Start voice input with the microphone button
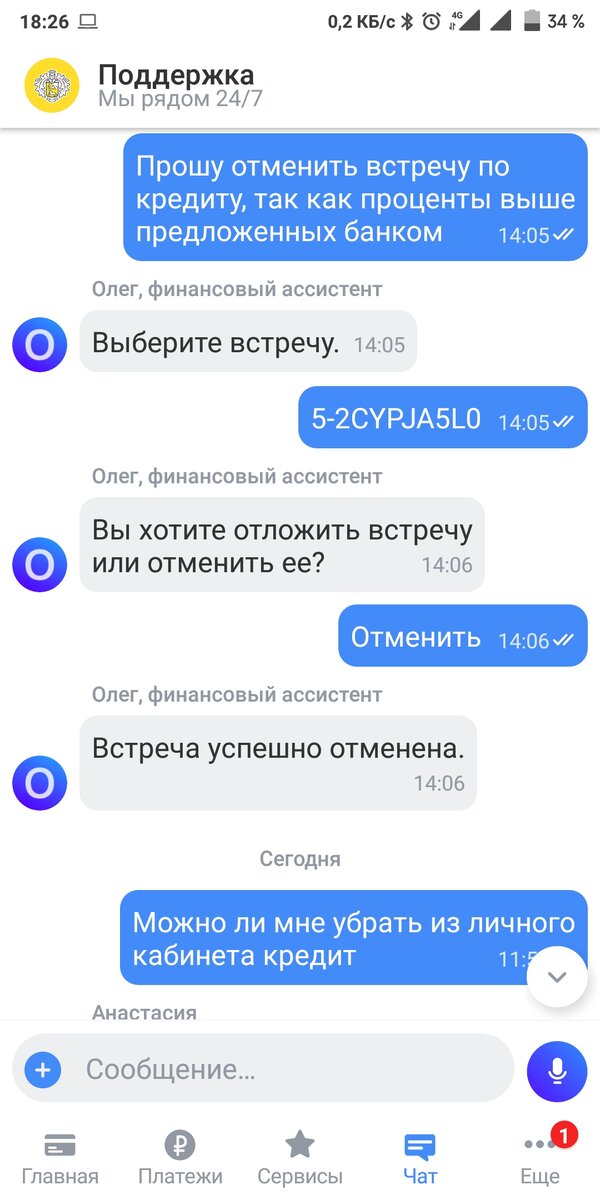 click(x=558, y=1071)
